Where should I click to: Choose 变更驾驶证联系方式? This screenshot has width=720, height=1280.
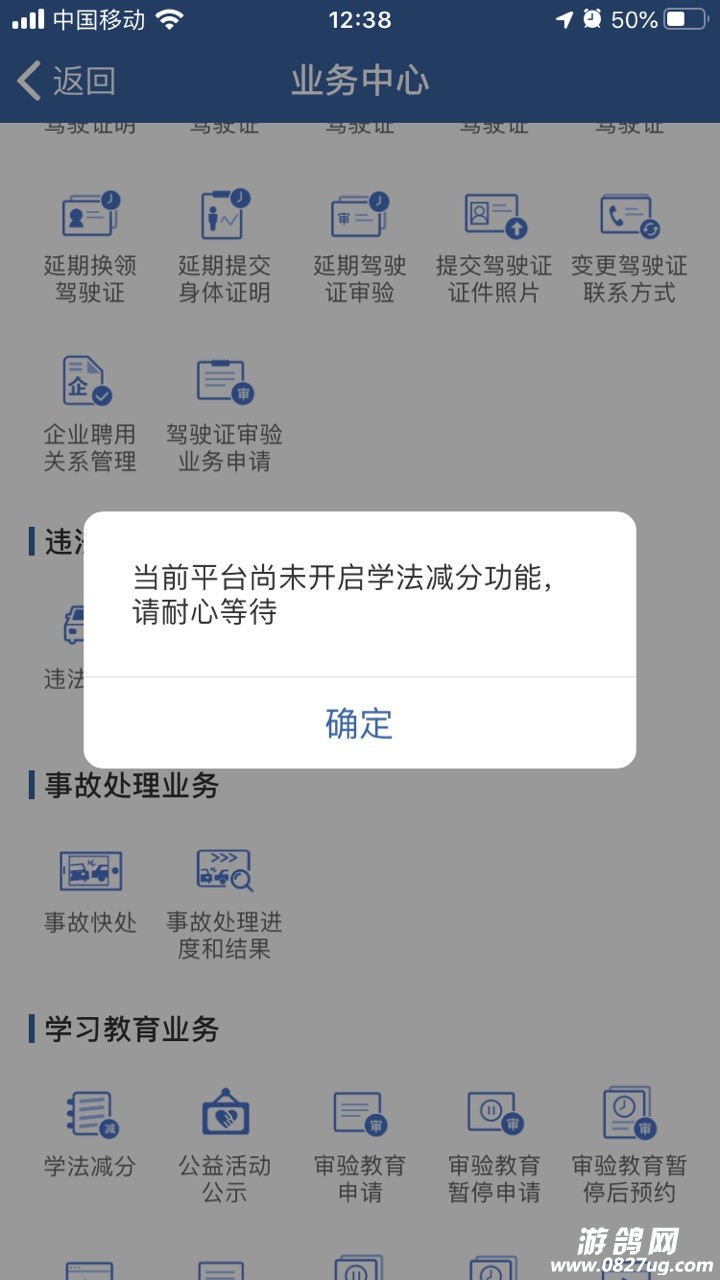629,247
